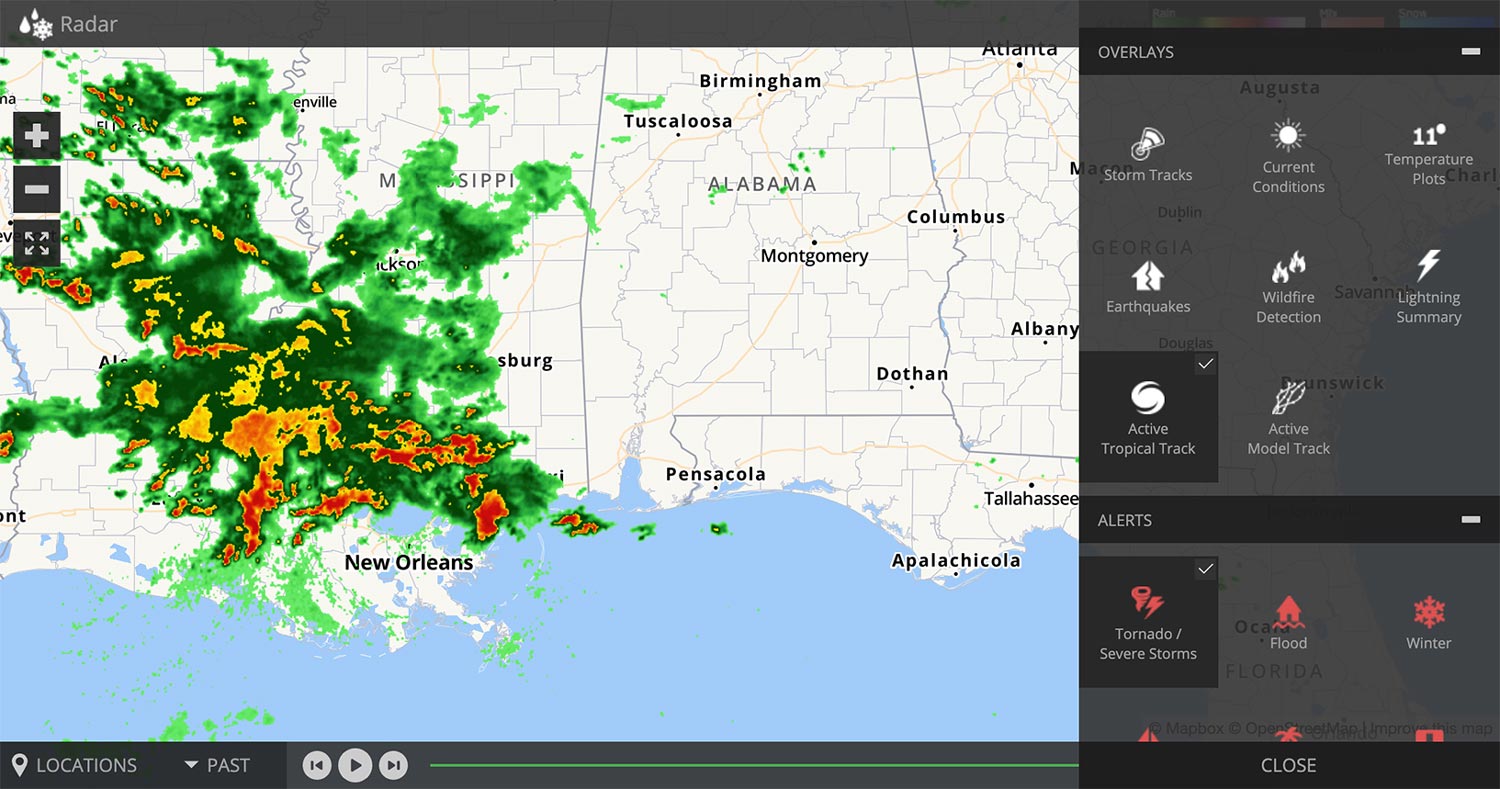Zoom out of the radar map

point(37,189)
